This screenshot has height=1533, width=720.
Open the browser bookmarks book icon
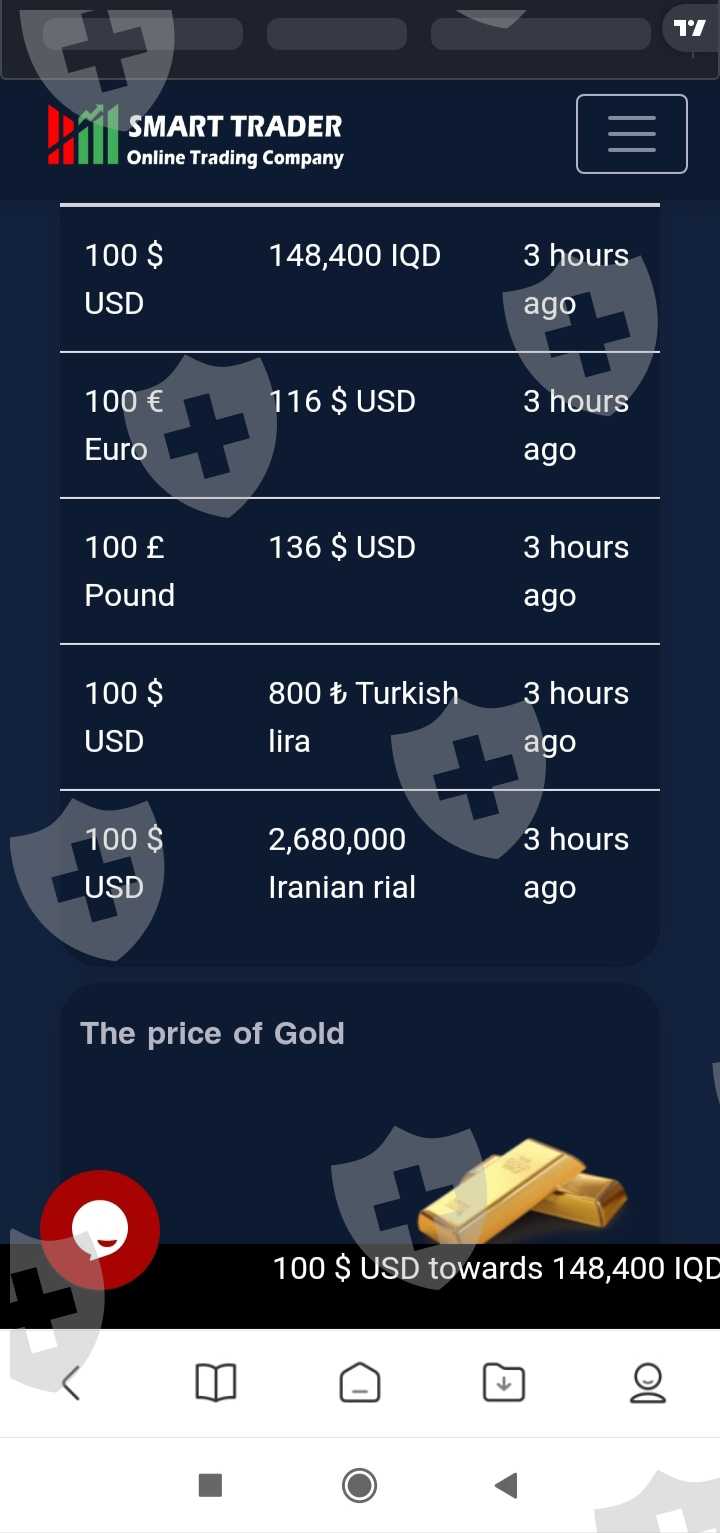coord(215,1383)
